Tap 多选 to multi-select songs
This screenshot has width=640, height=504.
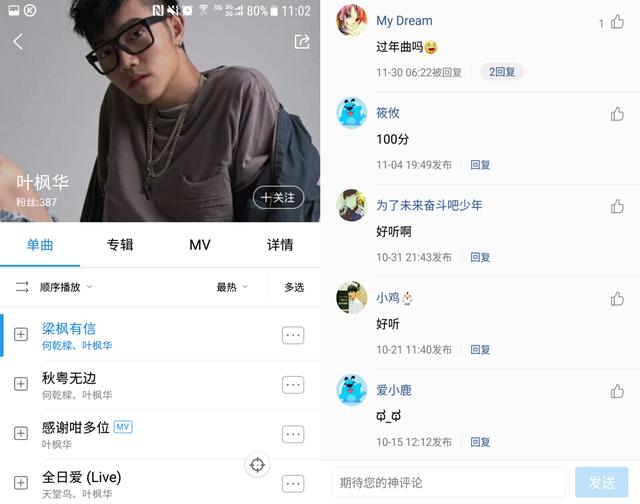point(294,287)
